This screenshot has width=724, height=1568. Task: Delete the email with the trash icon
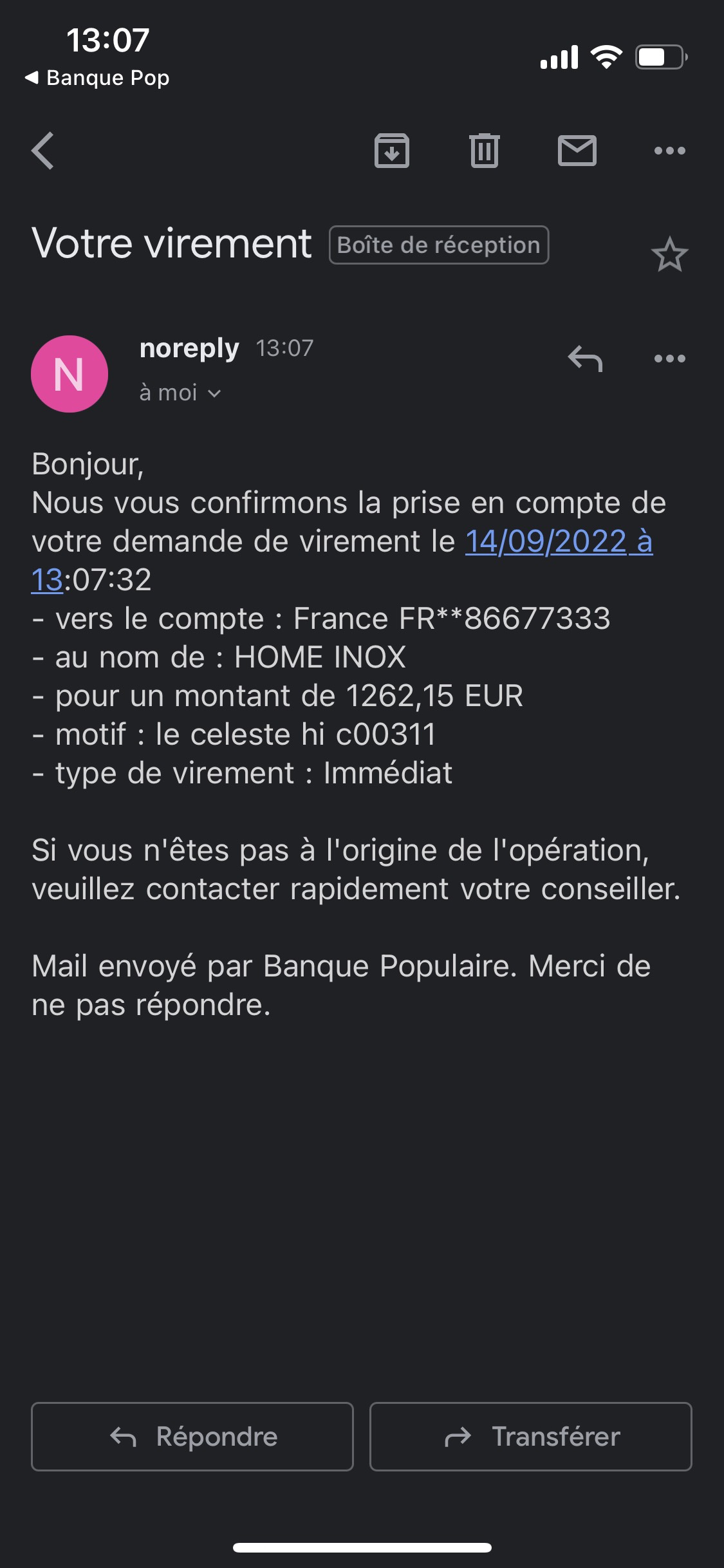pos(484,151)
